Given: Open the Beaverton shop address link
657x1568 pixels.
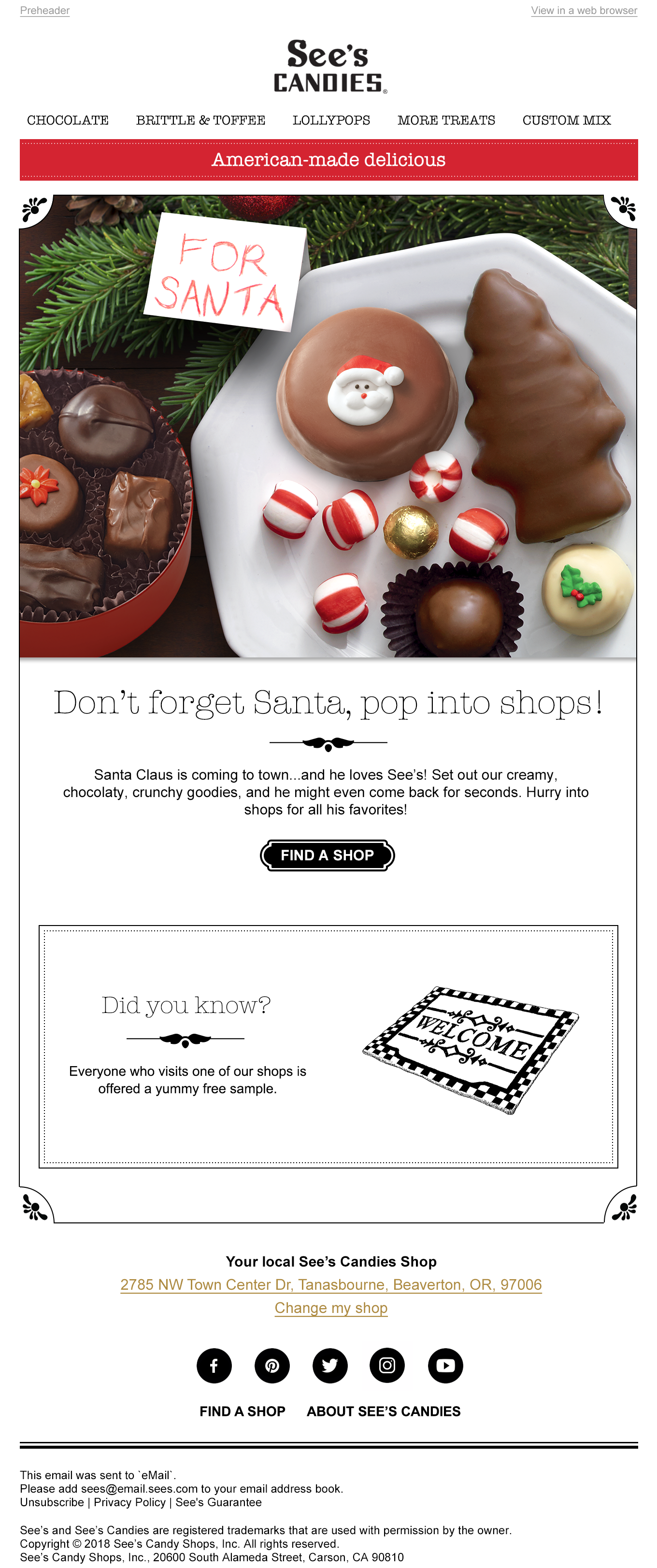Looking at the screenshot, I should (330, 1284).
